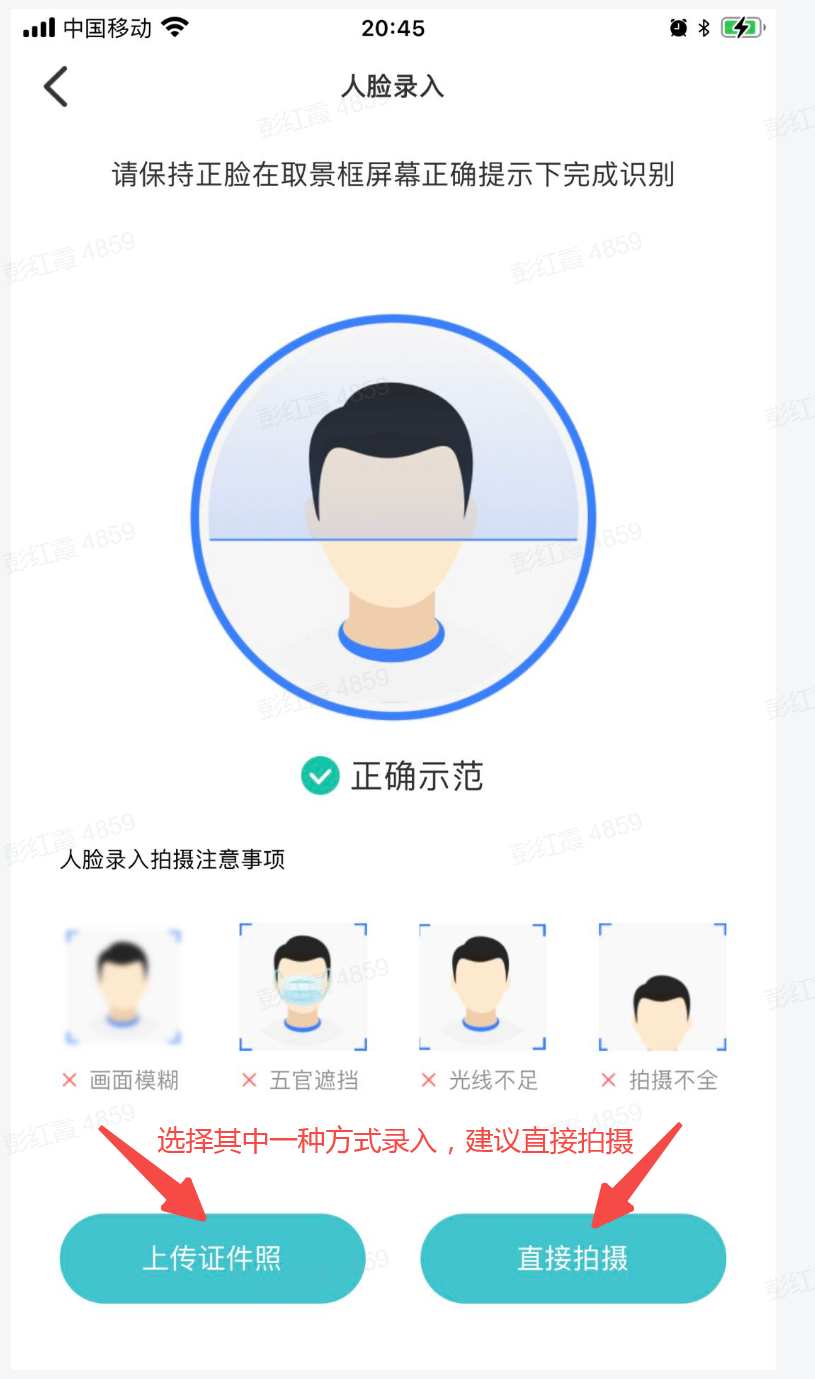Choose the 上传证件照 button
Viewport: 815px width, 1379px height.
coord(212,1258)
